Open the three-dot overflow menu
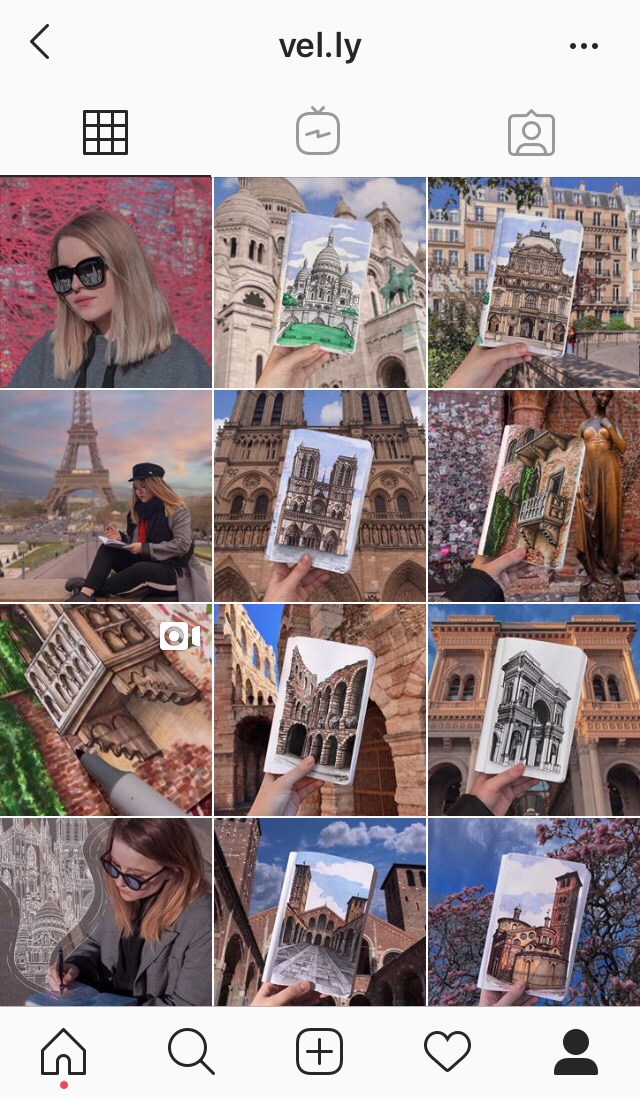The width and height of the screenshot is (640, 1097). coord(583,46)
